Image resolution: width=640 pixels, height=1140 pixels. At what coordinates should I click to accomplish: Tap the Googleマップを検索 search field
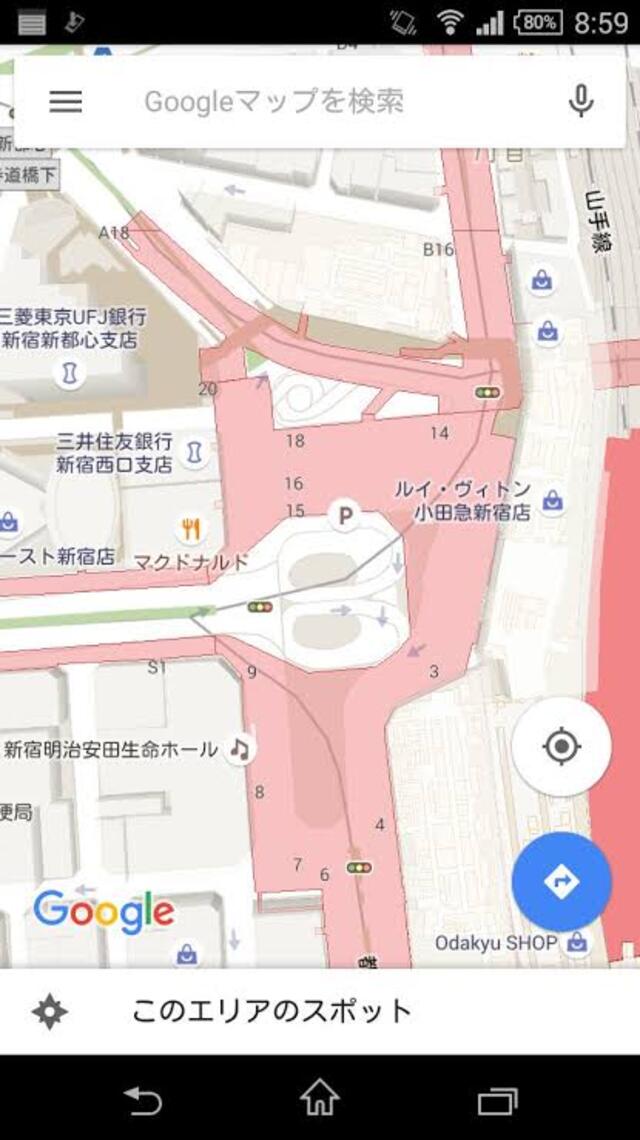point(300,101)
